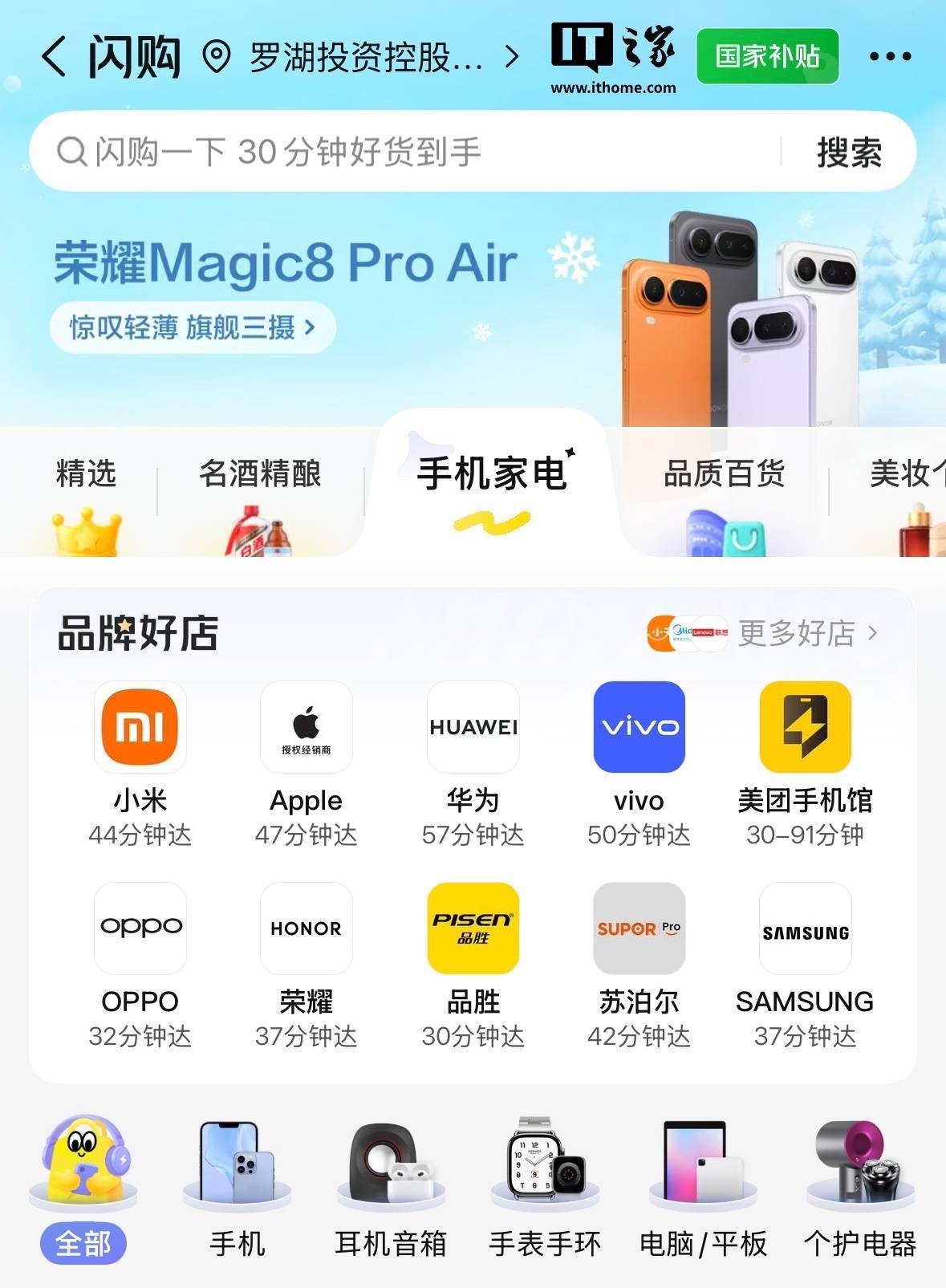Open the 国家补贴 button

[767, 56]
